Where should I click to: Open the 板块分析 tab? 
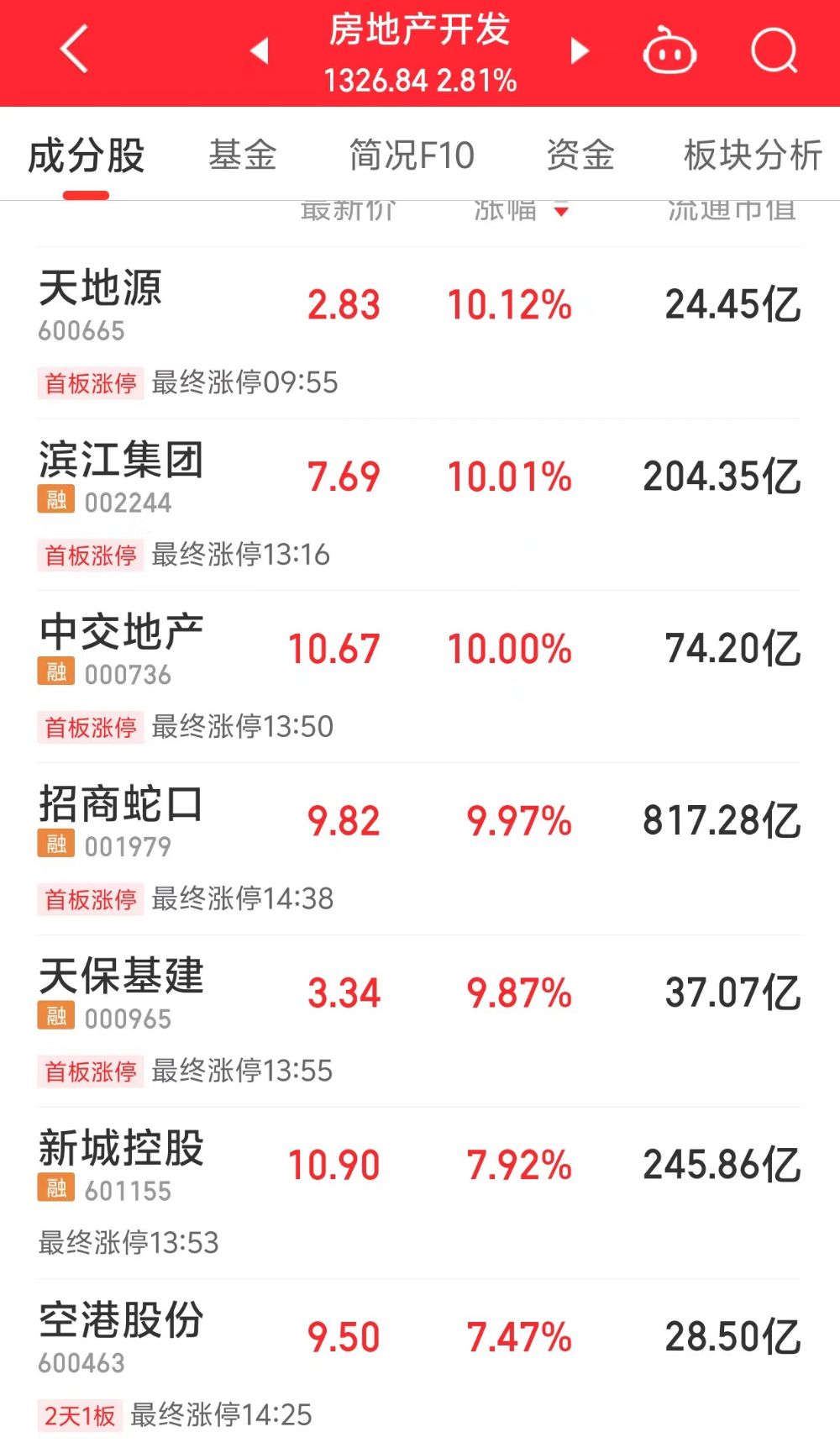[x=753, y=155]
